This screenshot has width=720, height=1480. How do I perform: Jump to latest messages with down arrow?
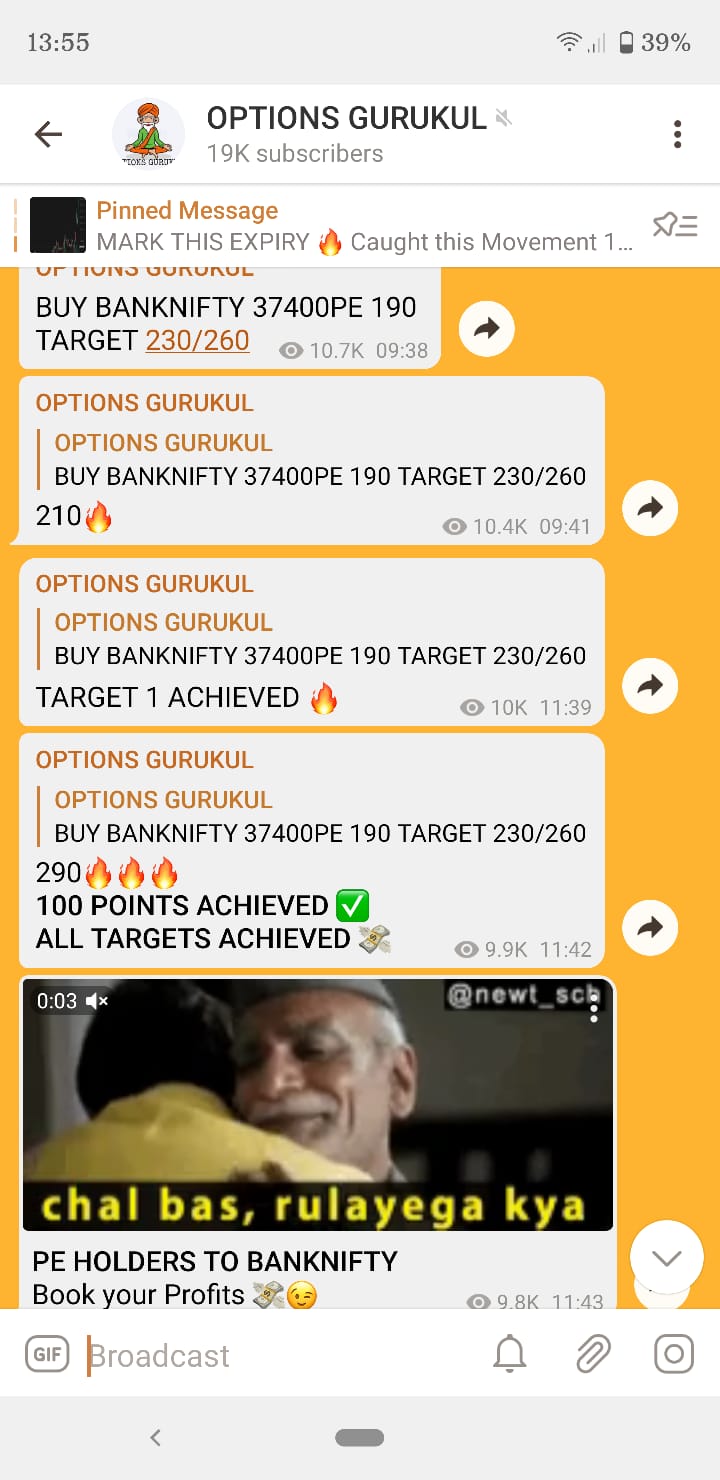tap(667, 1258)
